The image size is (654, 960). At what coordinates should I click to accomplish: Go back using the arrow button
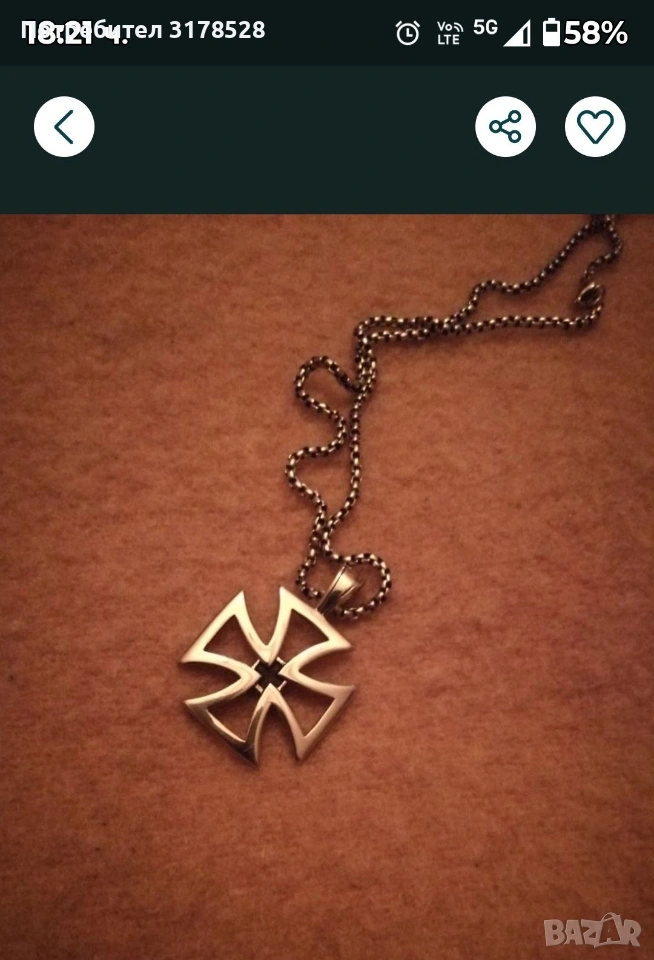[x=64, y=127]
